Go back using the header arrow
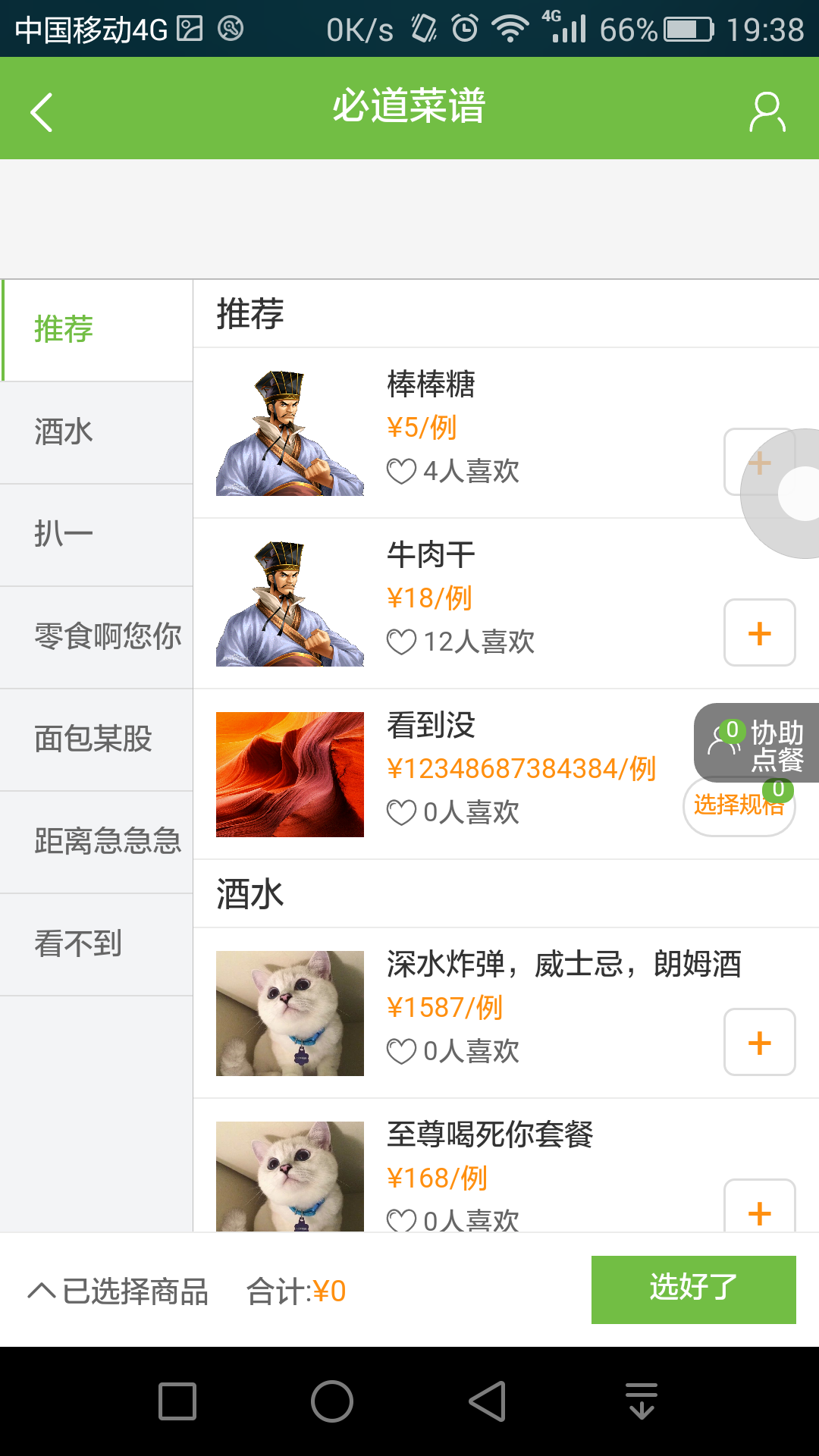This screenshot has width=819, height=1456. 42,112
